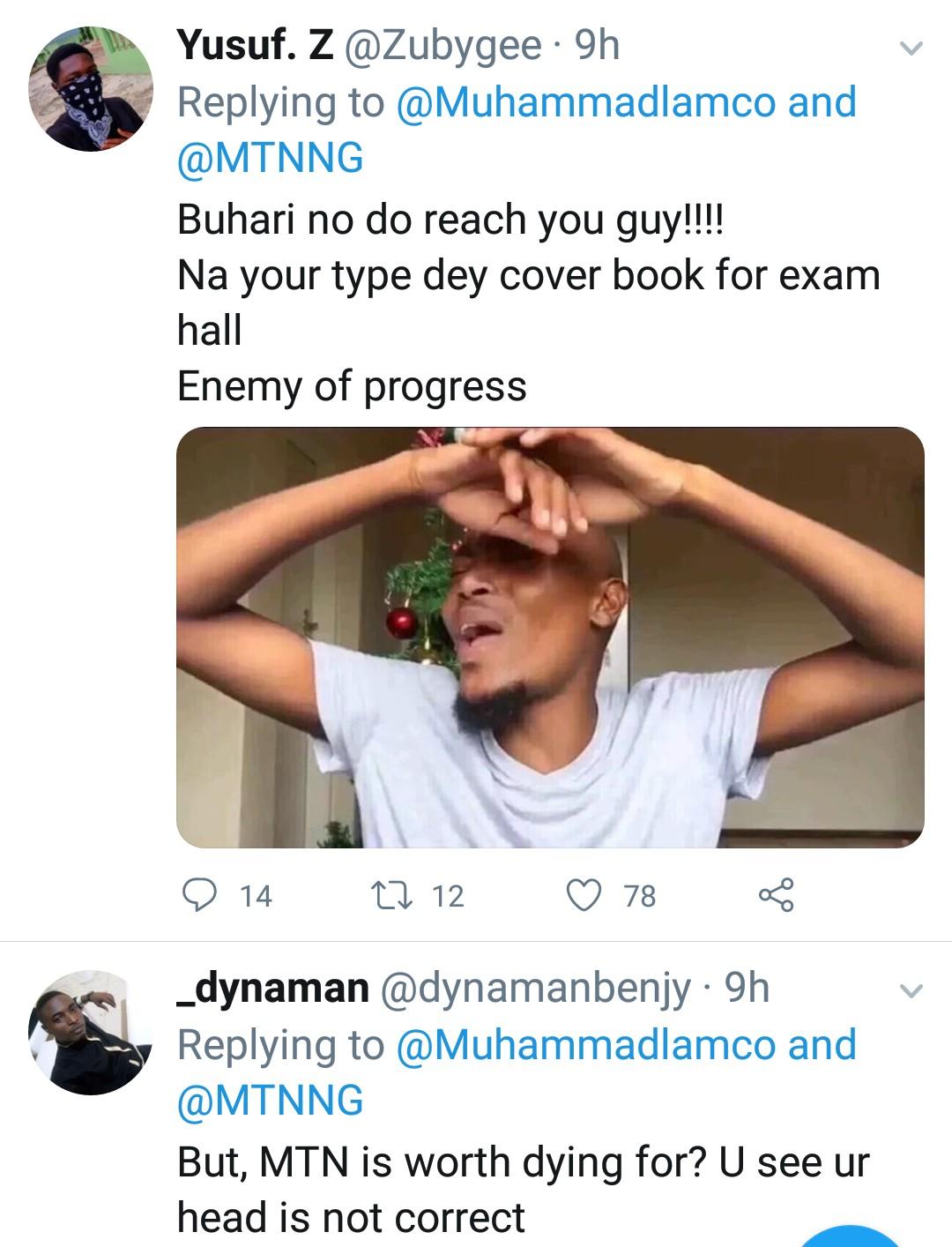This screenshot has height=1247, width=952.
Task: Open _dynaman's tweet about MTN
Action: tap(522, 1189)
